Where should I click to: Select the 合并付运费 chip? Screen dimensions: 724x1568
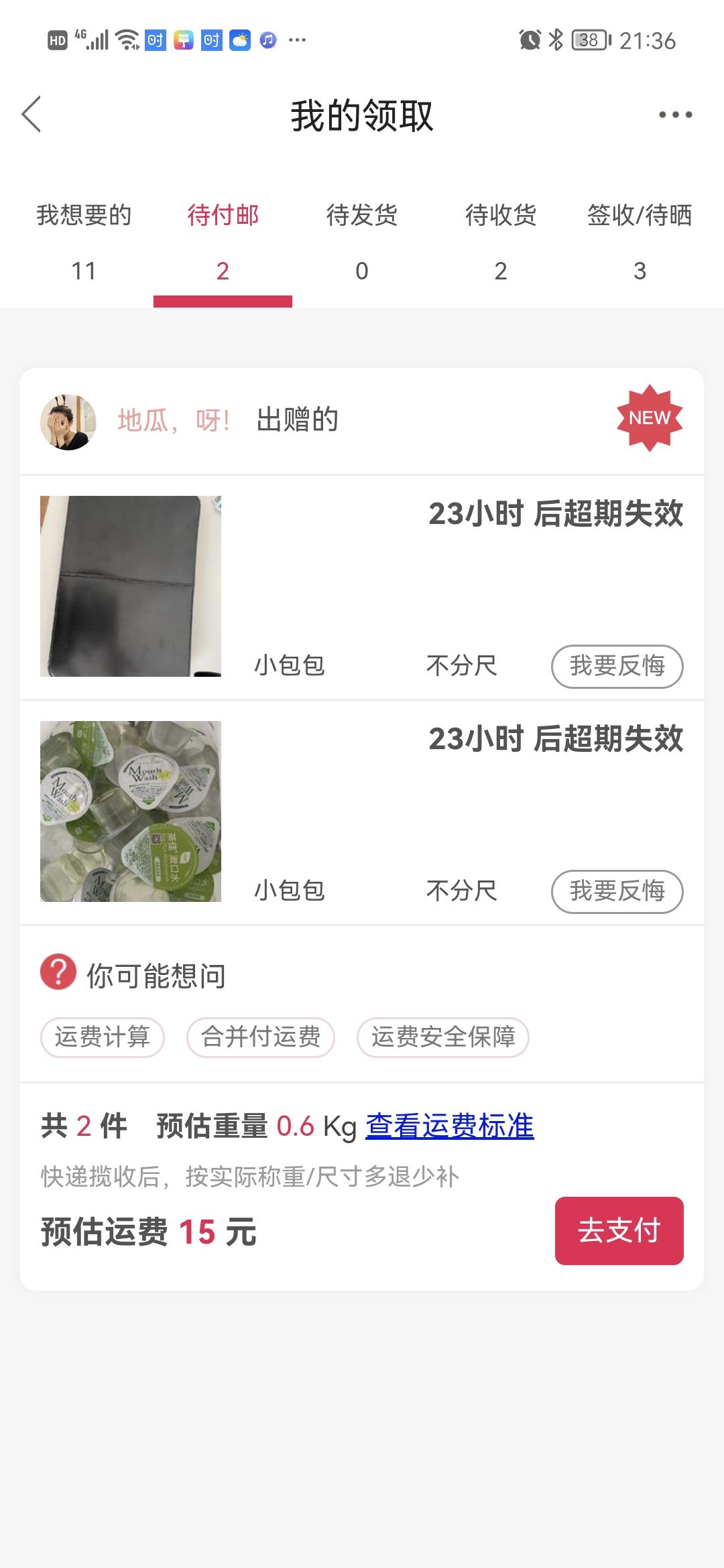click(x=261, y=1037)
